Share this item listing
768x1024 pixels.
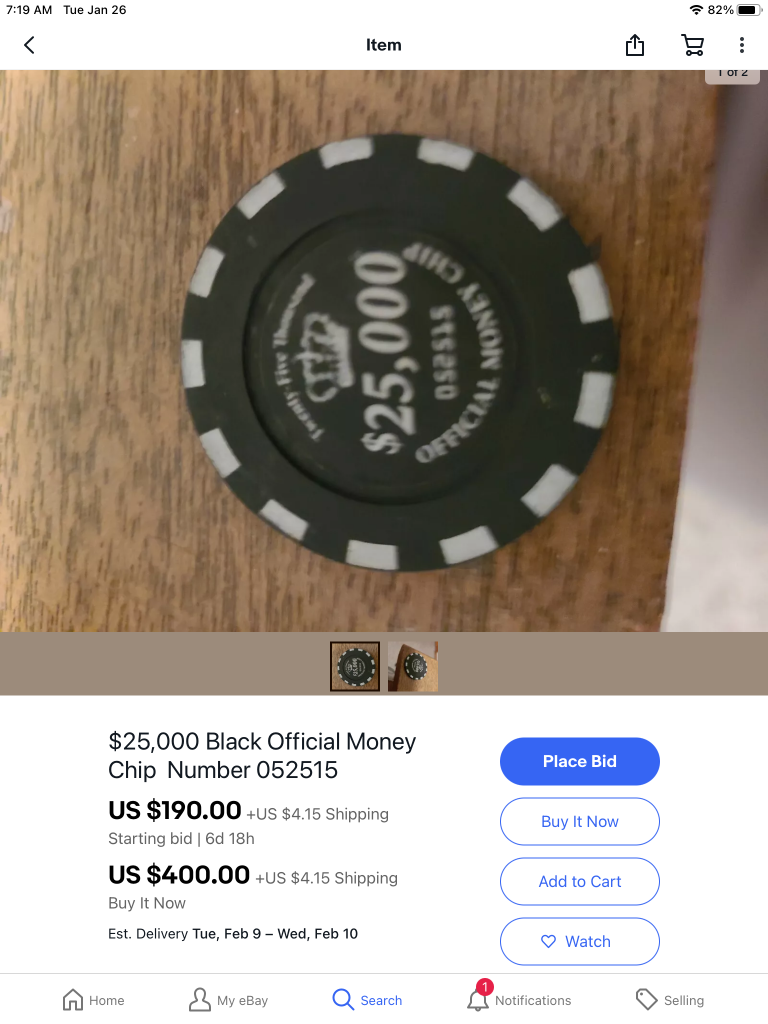[x=635, y=45]
